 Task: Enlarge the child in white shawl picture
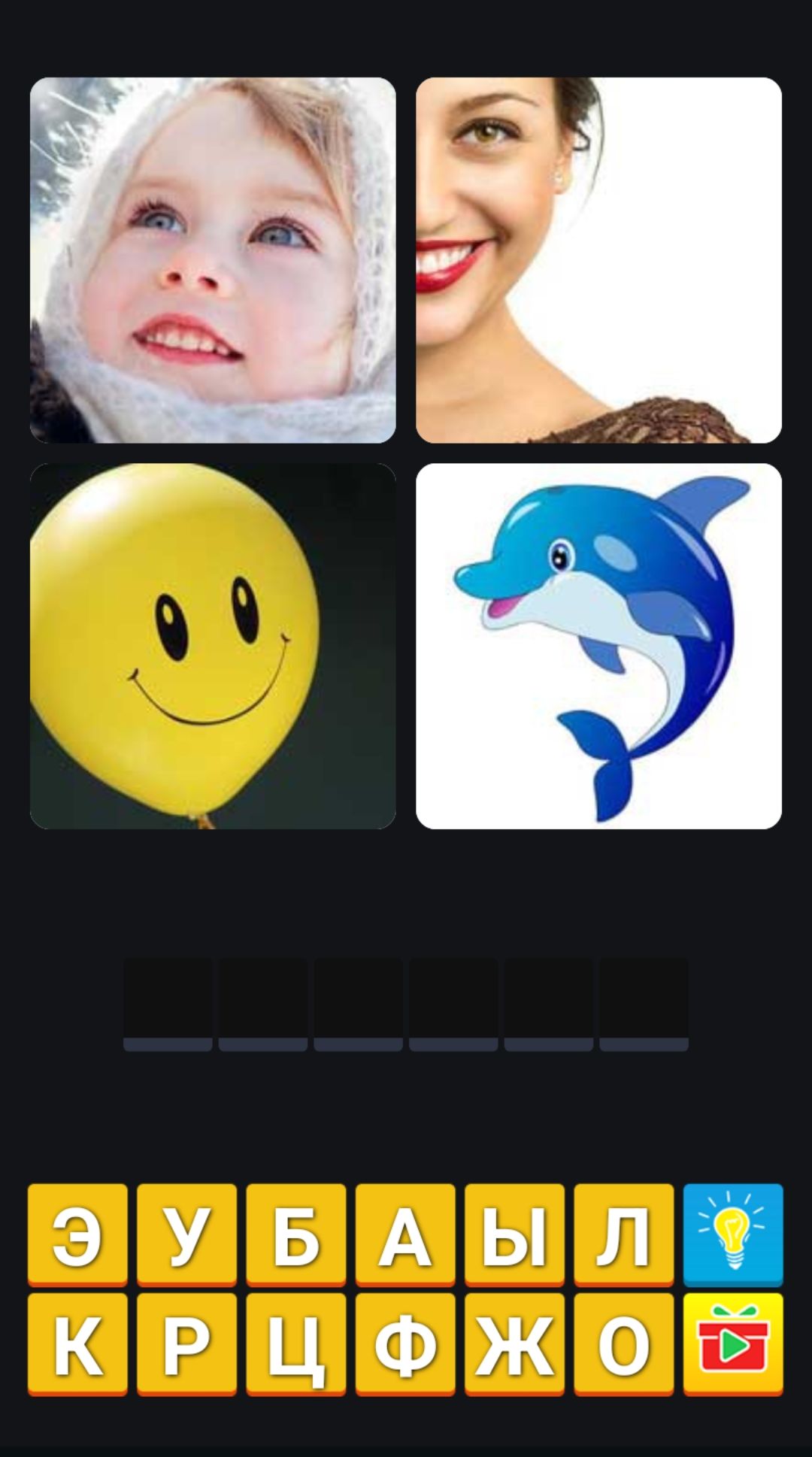213,260
